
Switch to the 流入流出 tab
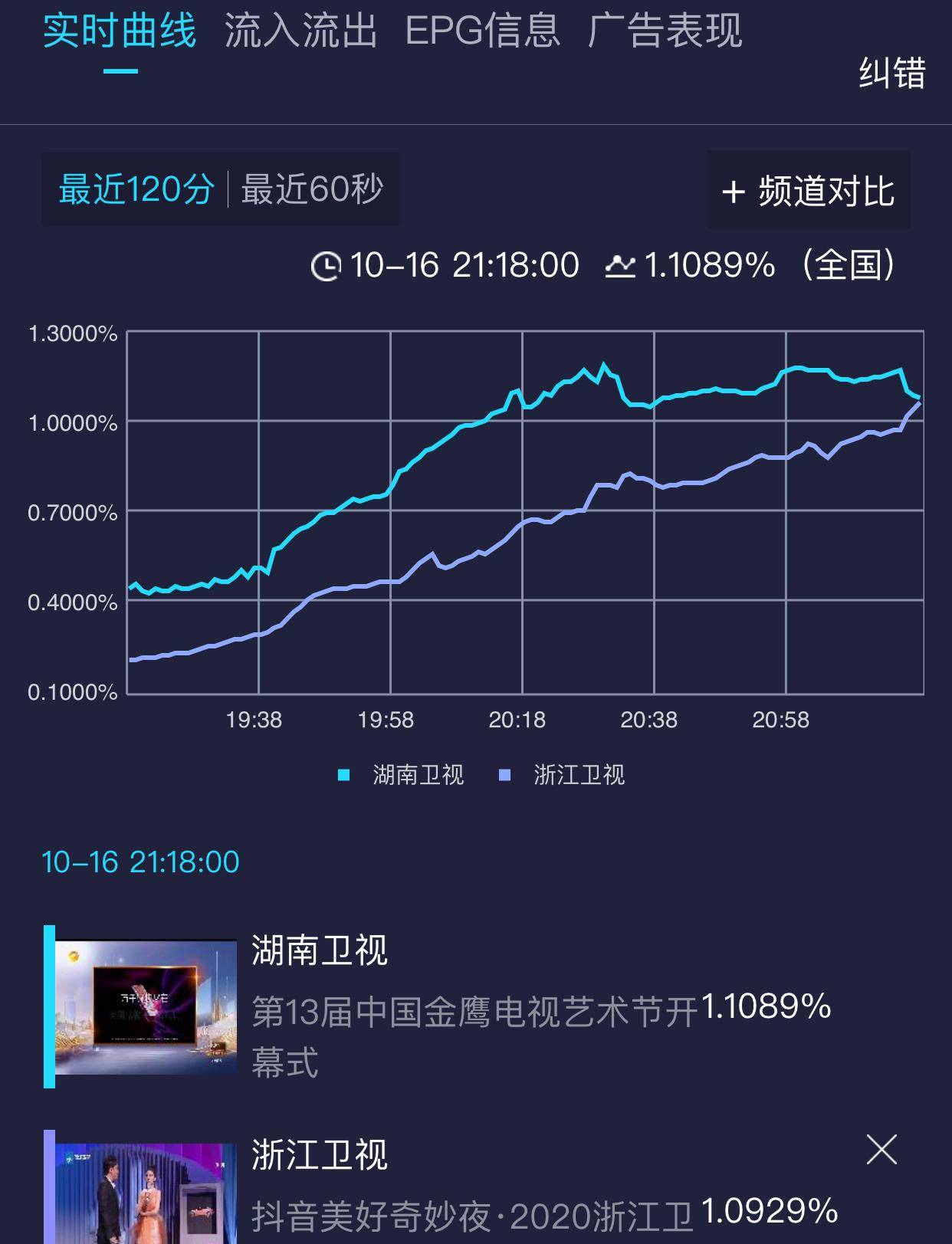click(300, 31)
